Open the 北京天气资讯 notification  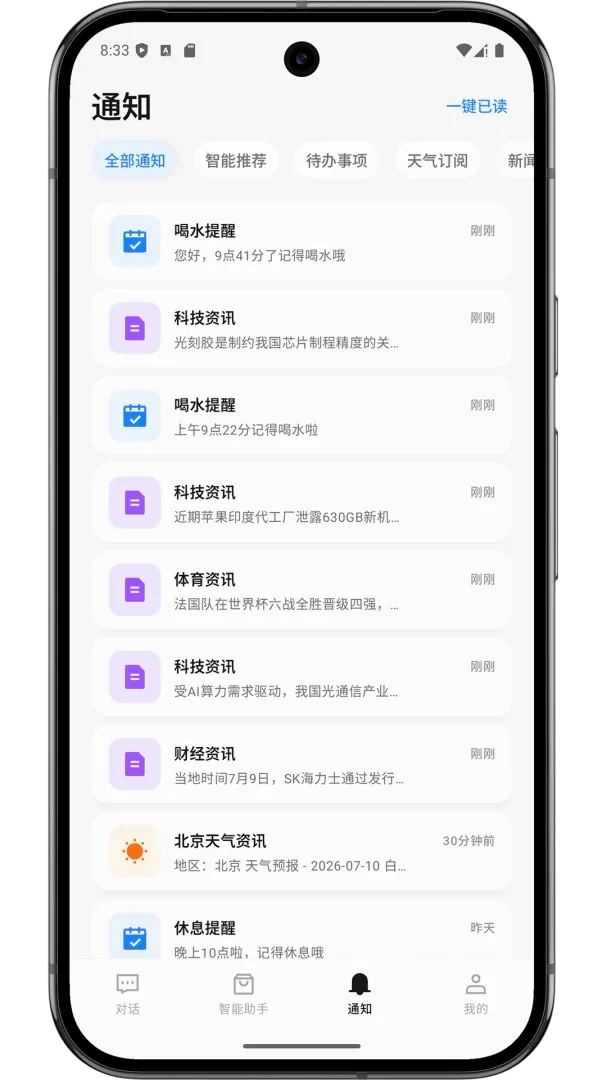point(302,851)
